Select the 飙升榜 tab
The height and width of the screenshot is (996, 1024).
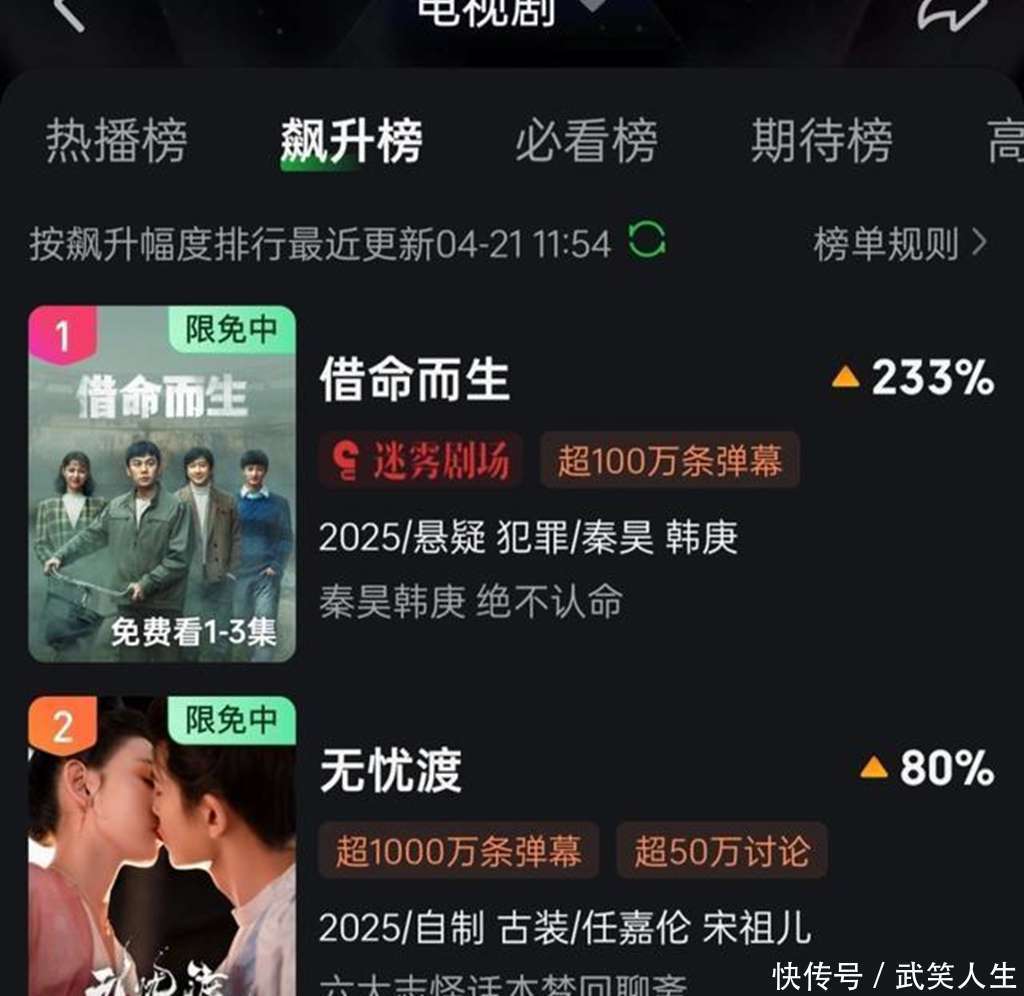[351, 142]
